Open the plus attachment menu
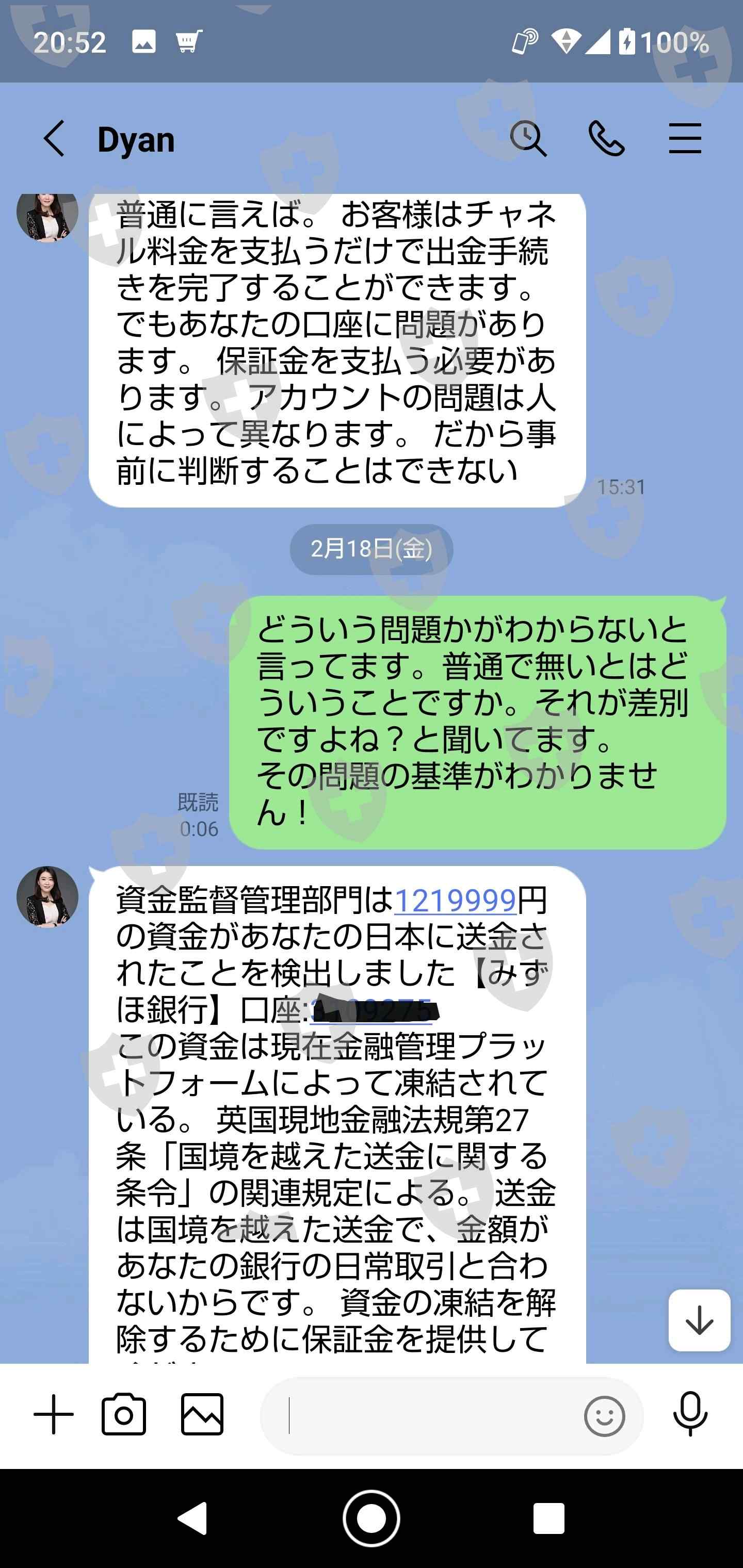The width and height of the screenshot is (743, 1568). pos(54,1415)
